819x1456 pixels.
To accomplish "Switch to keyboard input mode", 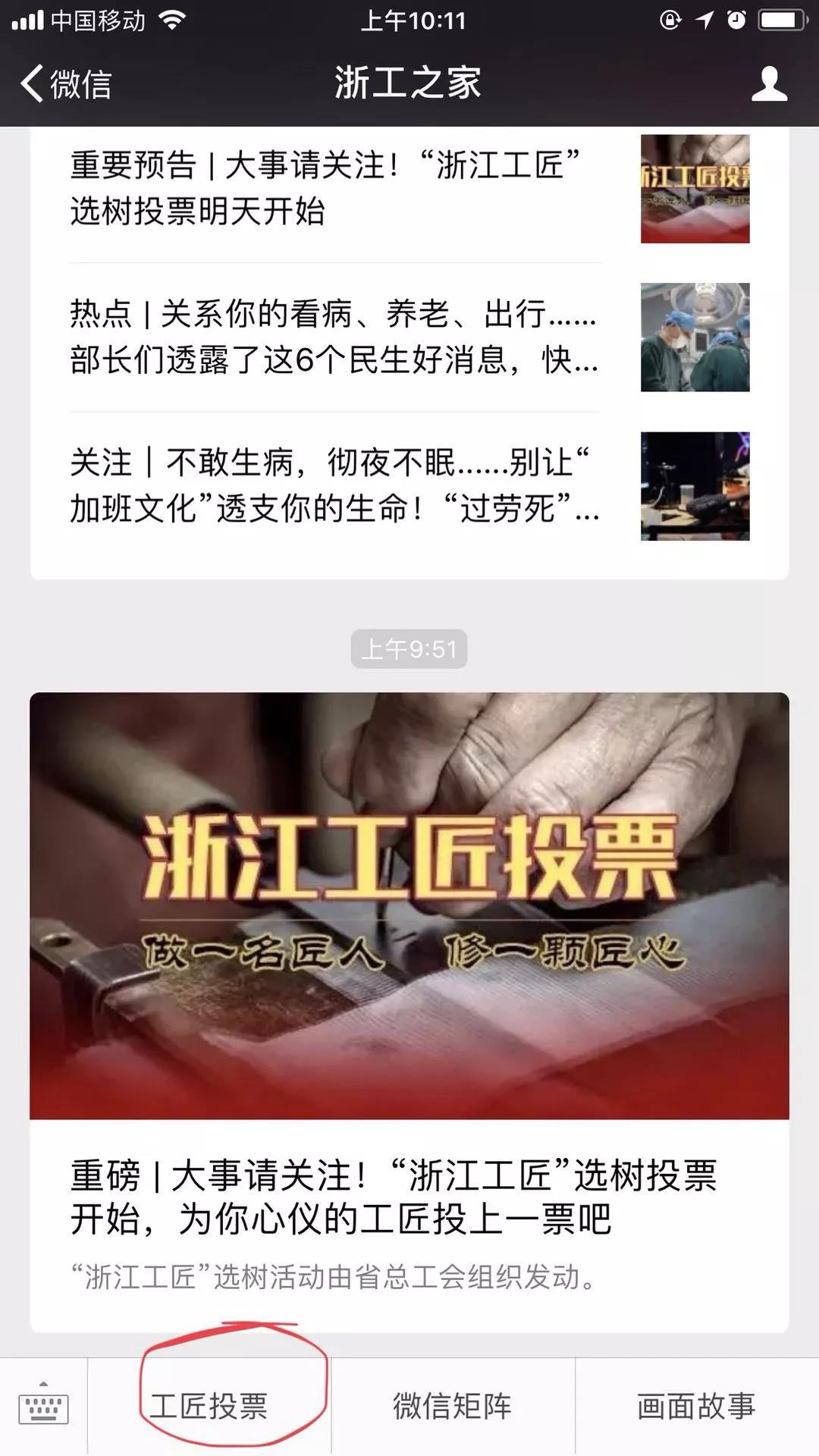I will [43, 1407].
